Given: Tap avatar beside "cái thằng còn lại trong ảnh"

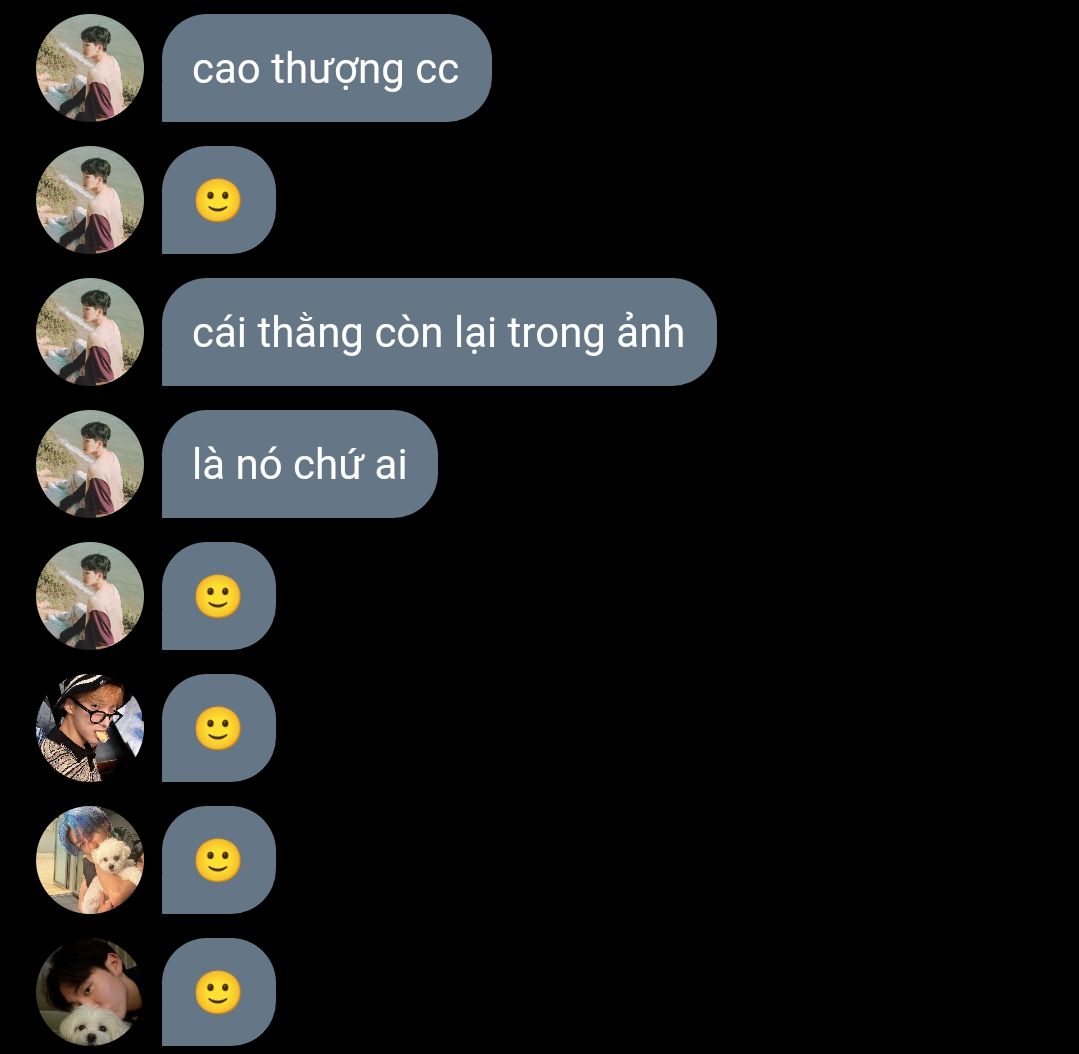Looking at the screenshot, I should [90, 332].
